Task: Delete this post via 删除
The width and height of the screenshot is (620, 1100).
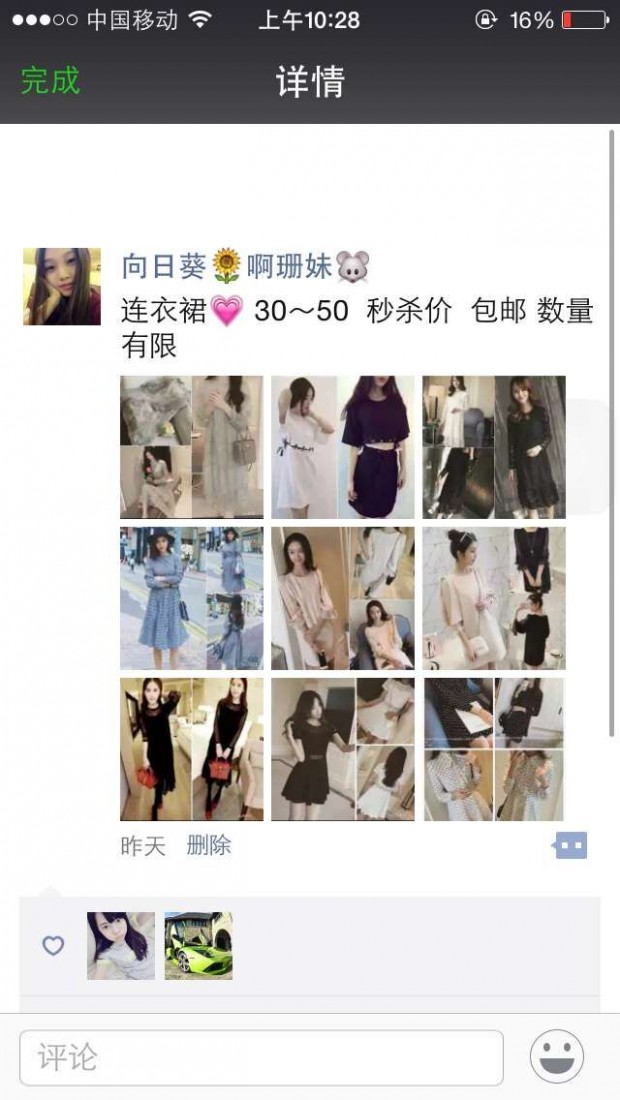Action: tap(208, 846)
